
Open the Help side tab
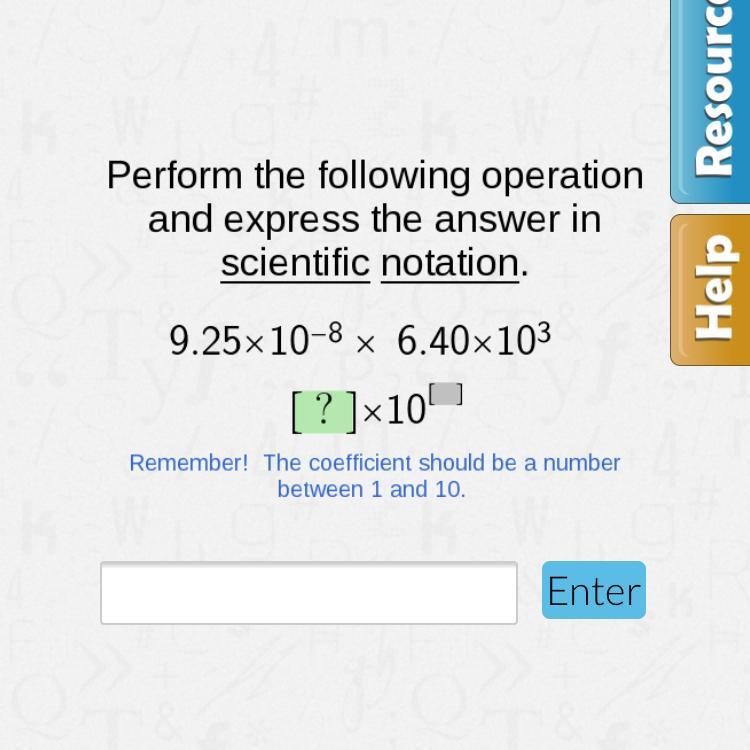click(712, 289)
